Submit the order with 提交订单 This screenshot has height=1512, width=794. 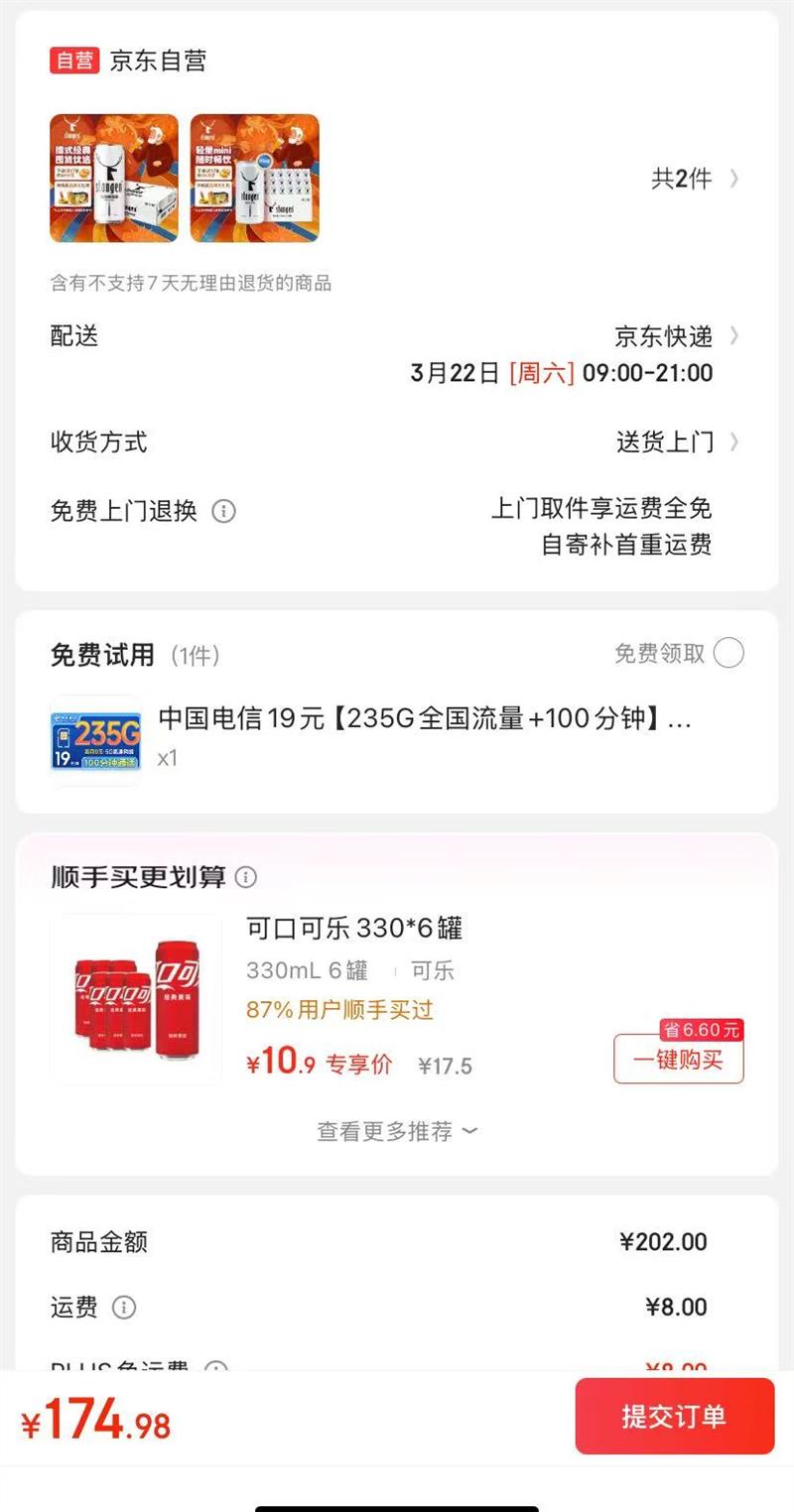tap(674, 1416)
